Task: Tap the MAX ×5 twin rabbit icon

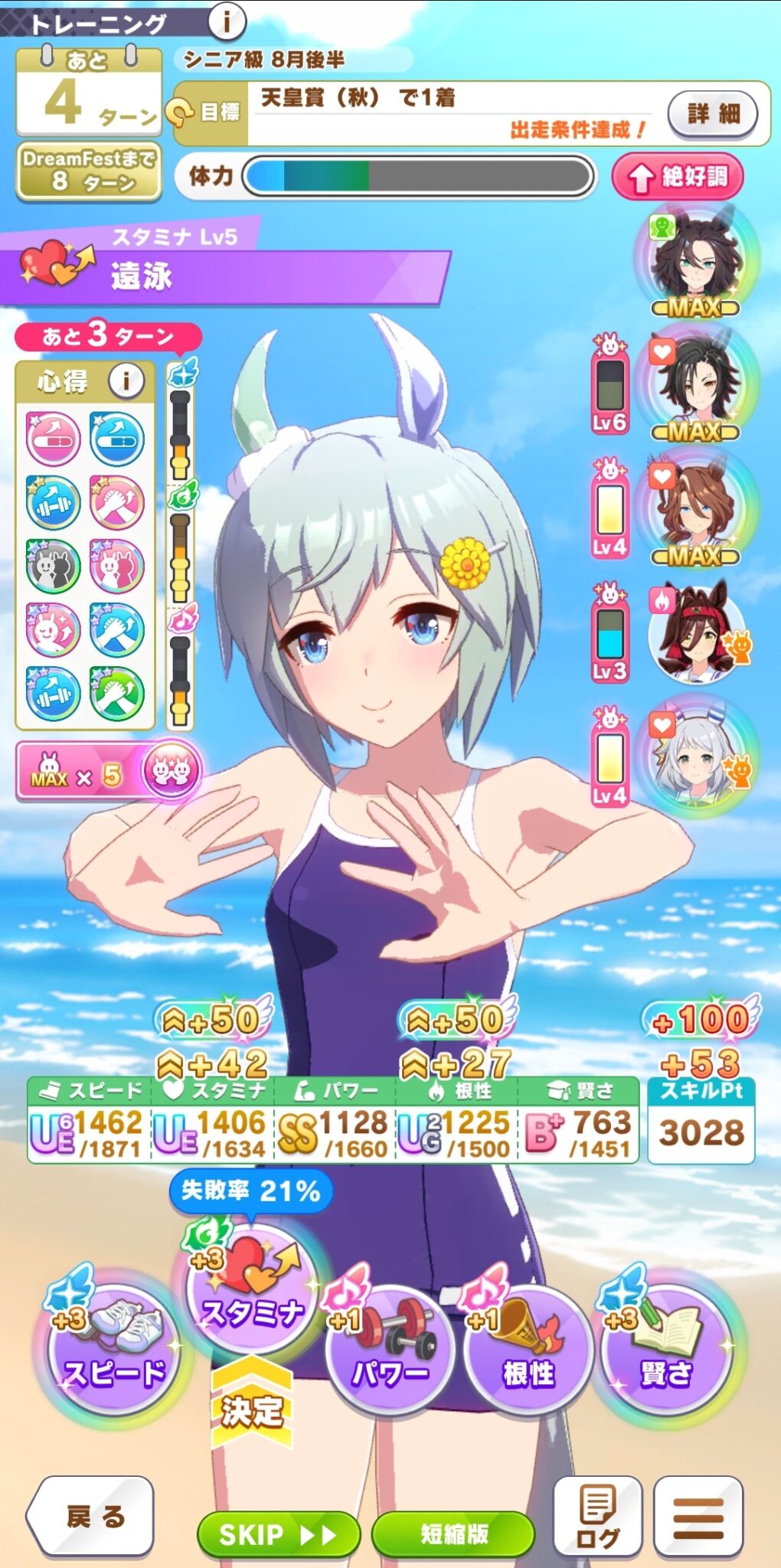Action: coord(171,770)
